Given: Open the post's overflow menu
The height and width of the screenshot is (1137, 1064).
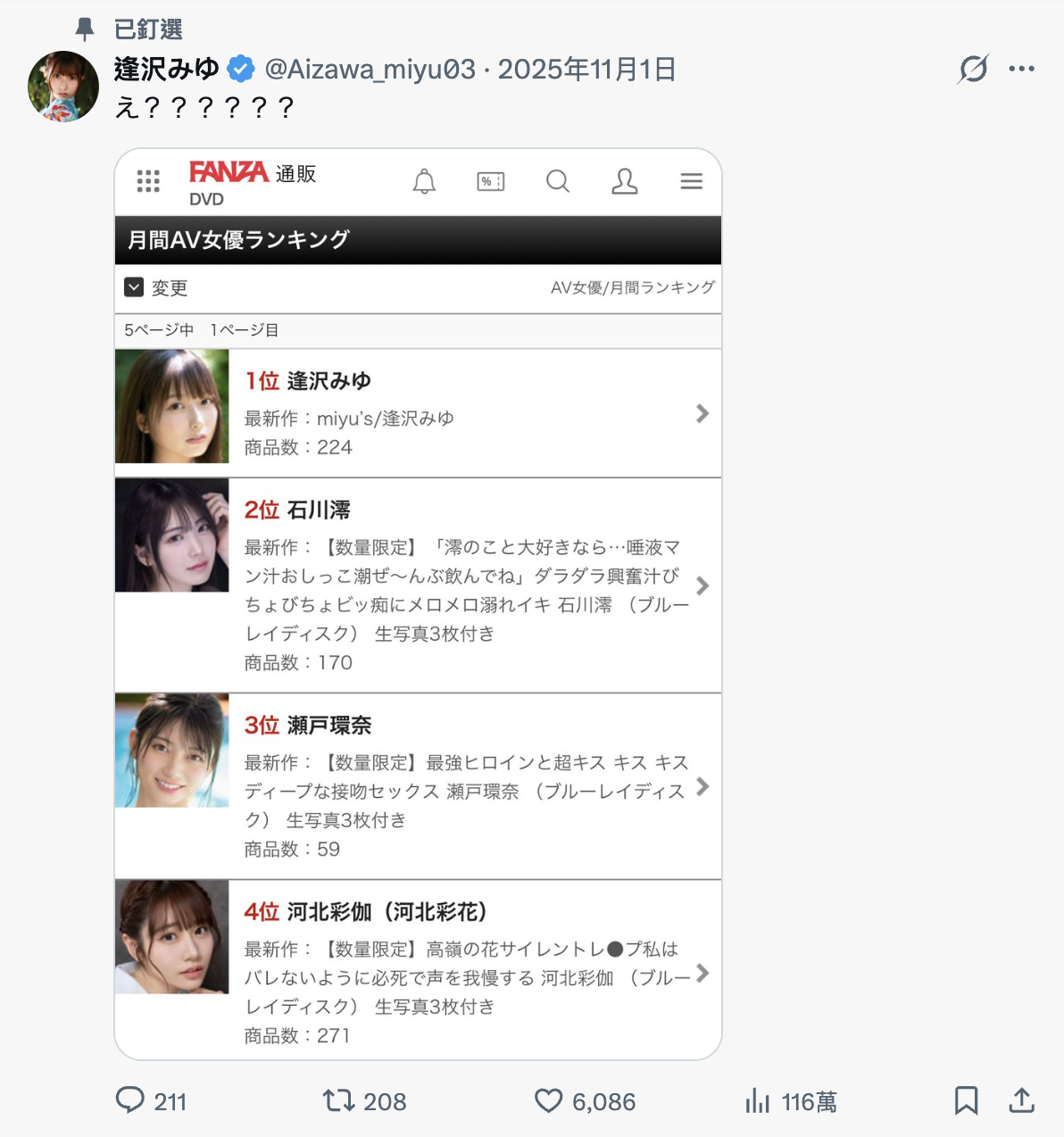Looking at the screenshot, I should pyautogui.click(x=1021, y=69).
